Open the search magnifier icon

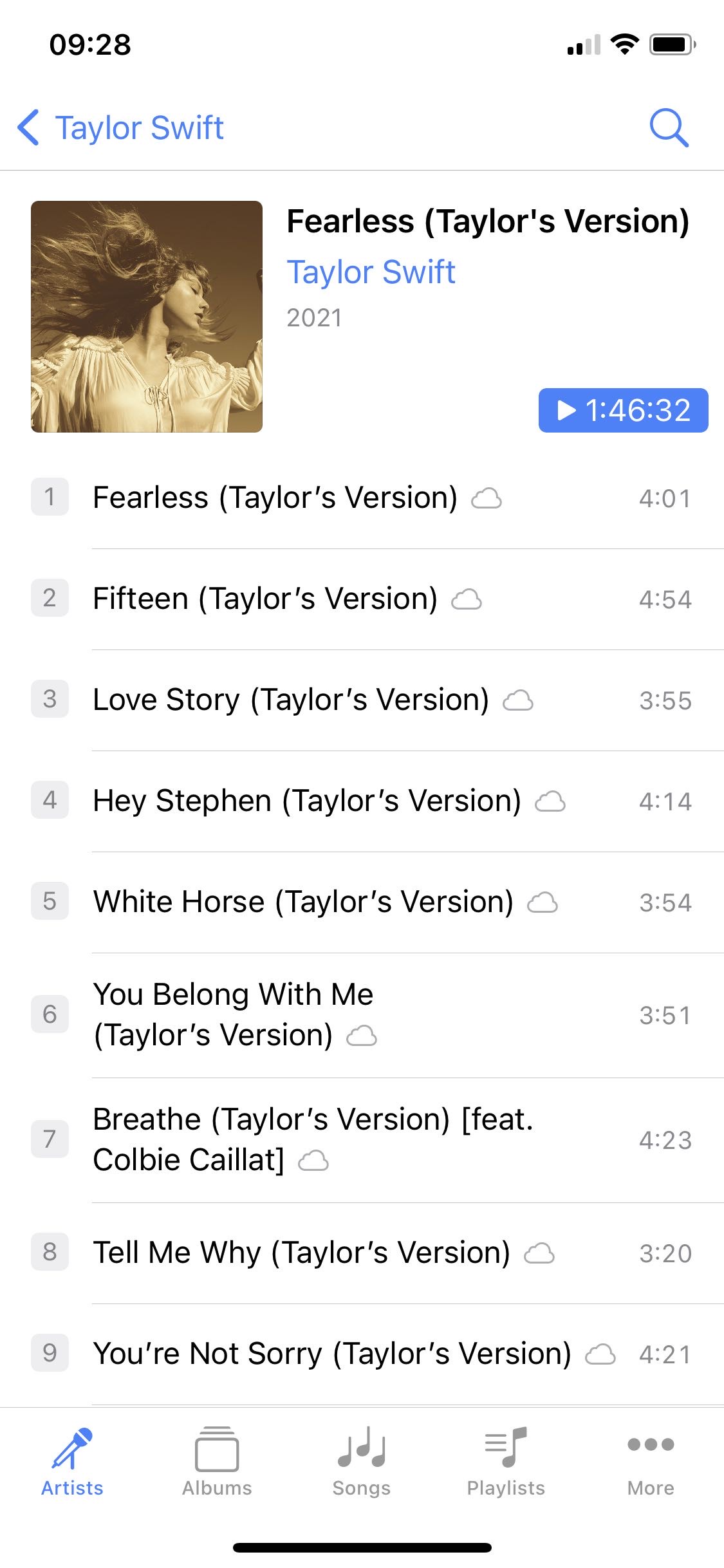point(669,127)
